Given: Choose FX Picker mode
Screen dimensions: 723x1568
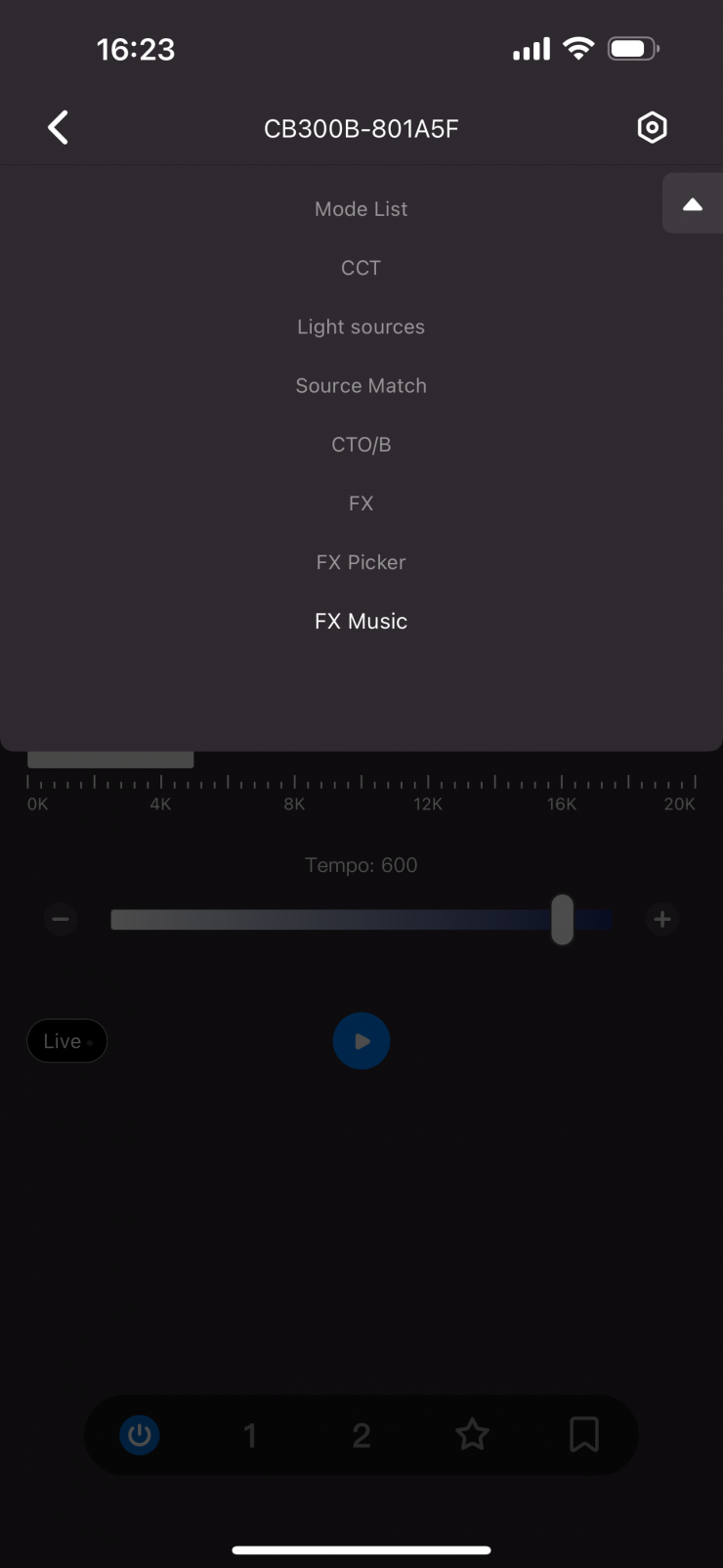Looking at the screenshot, I should 361,562.
